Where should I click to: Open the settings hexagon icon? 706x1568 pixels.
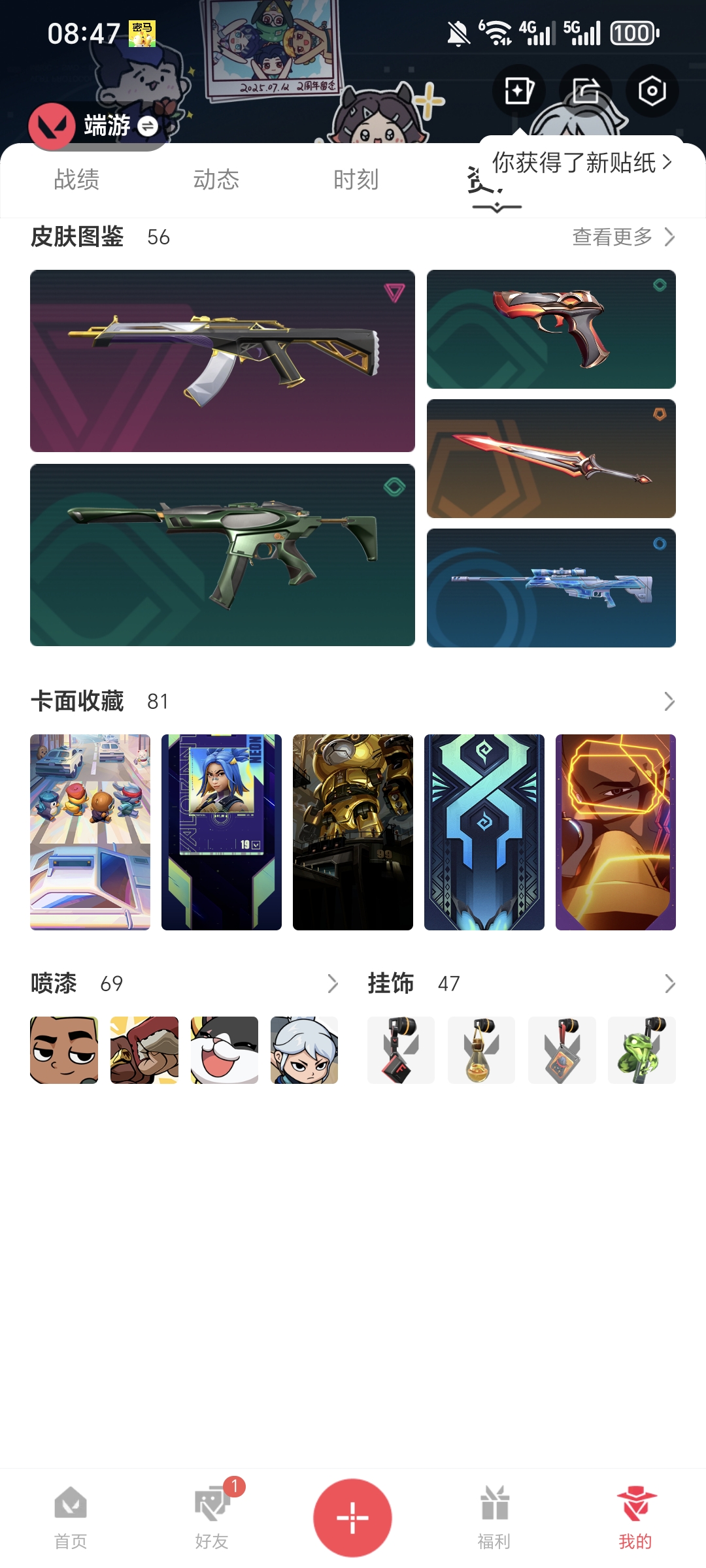tap(652, 91)
